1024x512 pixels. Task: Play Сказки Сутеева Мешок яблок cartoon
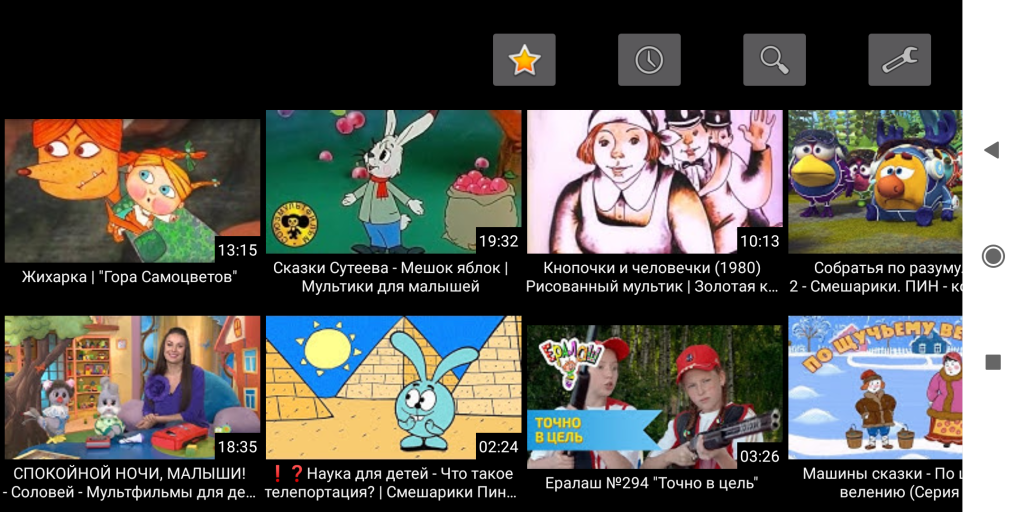coord(393,182)
